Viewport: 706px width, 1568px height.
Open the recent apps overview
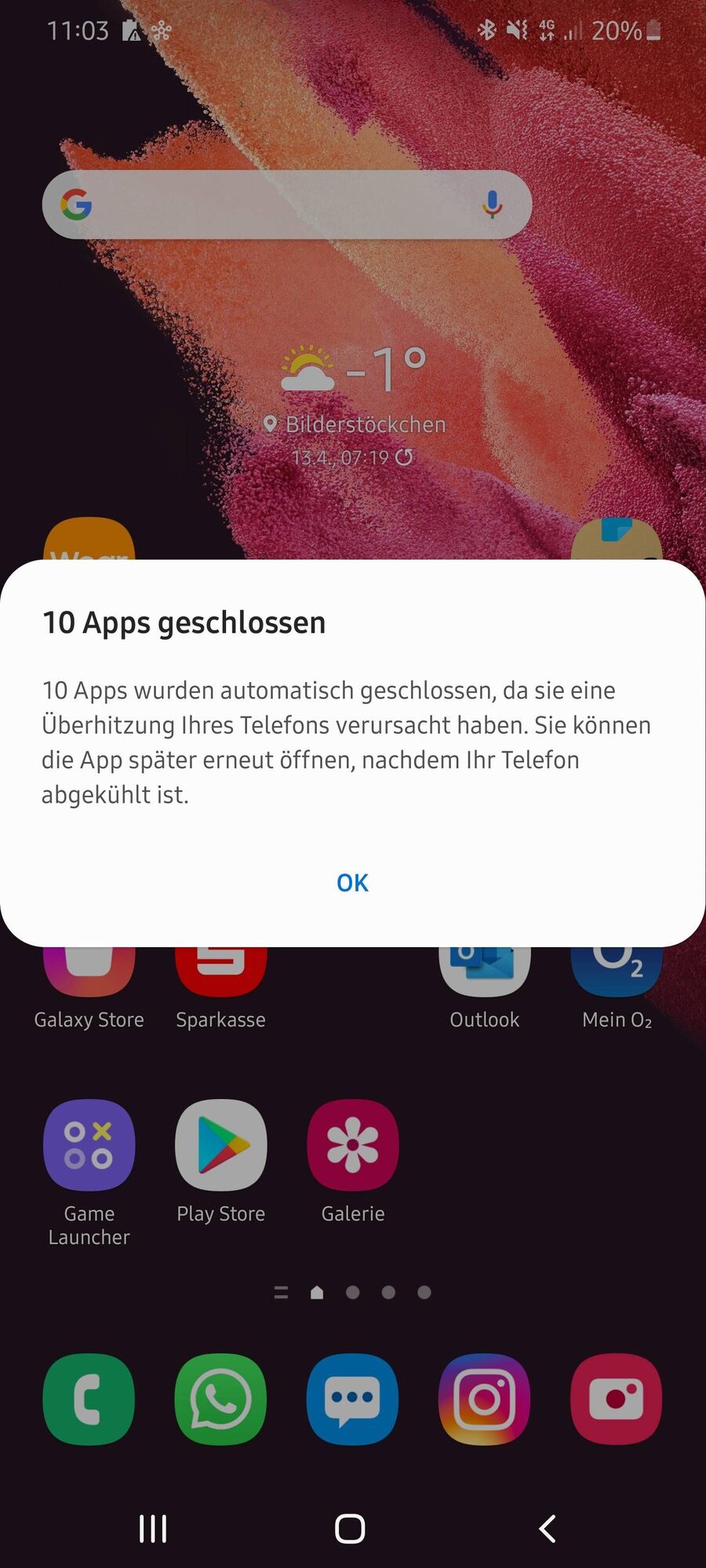151,1527
